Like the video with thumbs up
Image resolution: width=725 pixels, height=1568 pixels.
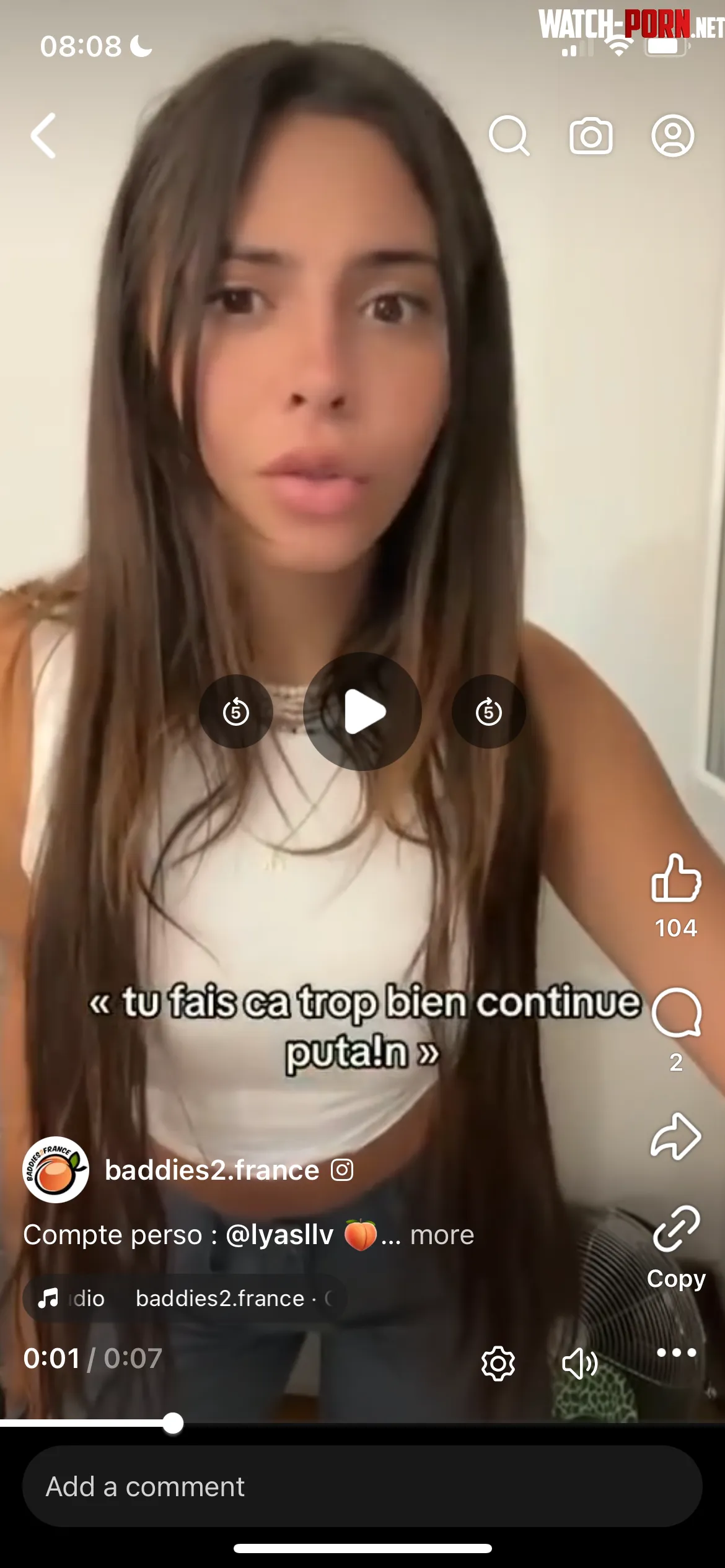point(675,878)
